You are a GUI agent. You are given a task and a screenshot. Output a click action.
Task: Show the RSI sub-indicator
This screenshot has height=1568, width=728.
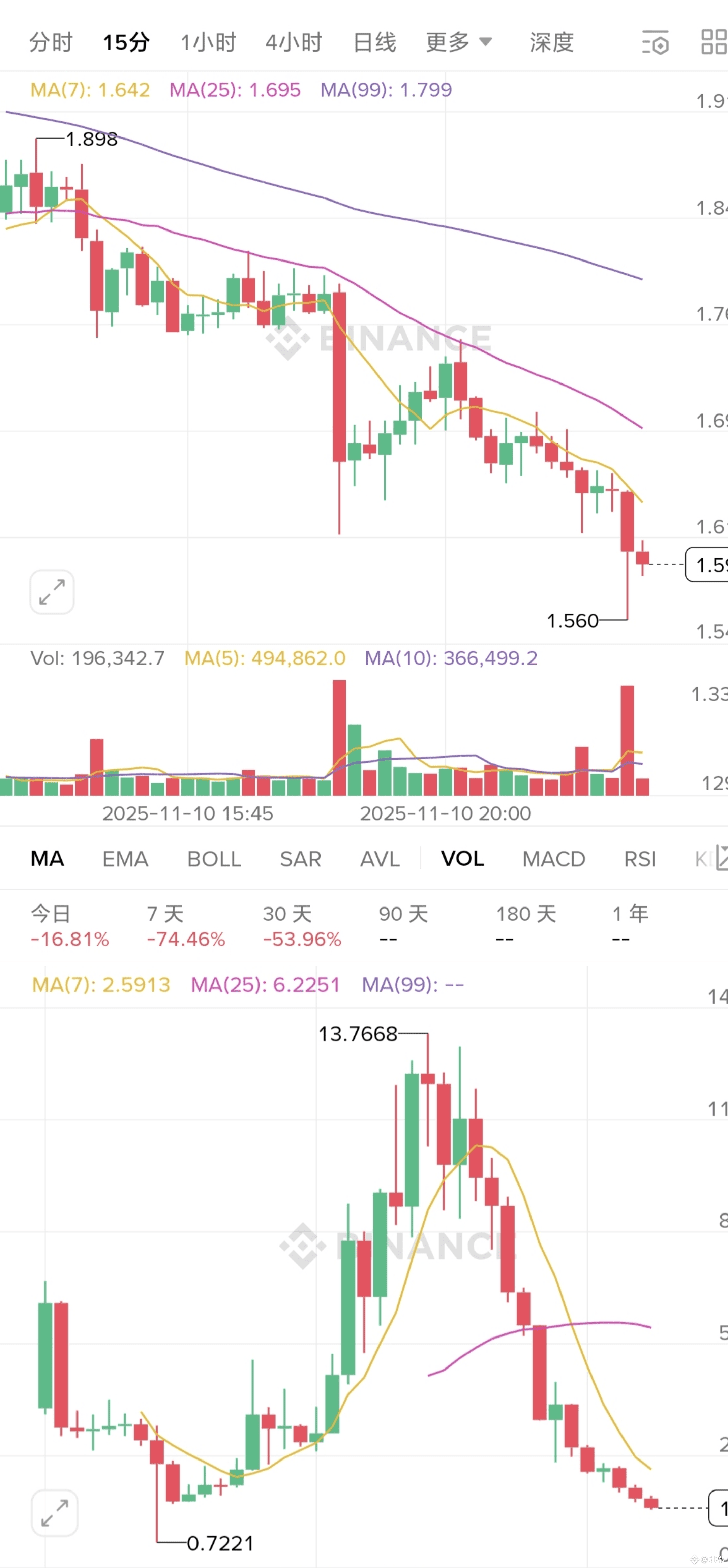click(640, 858)
